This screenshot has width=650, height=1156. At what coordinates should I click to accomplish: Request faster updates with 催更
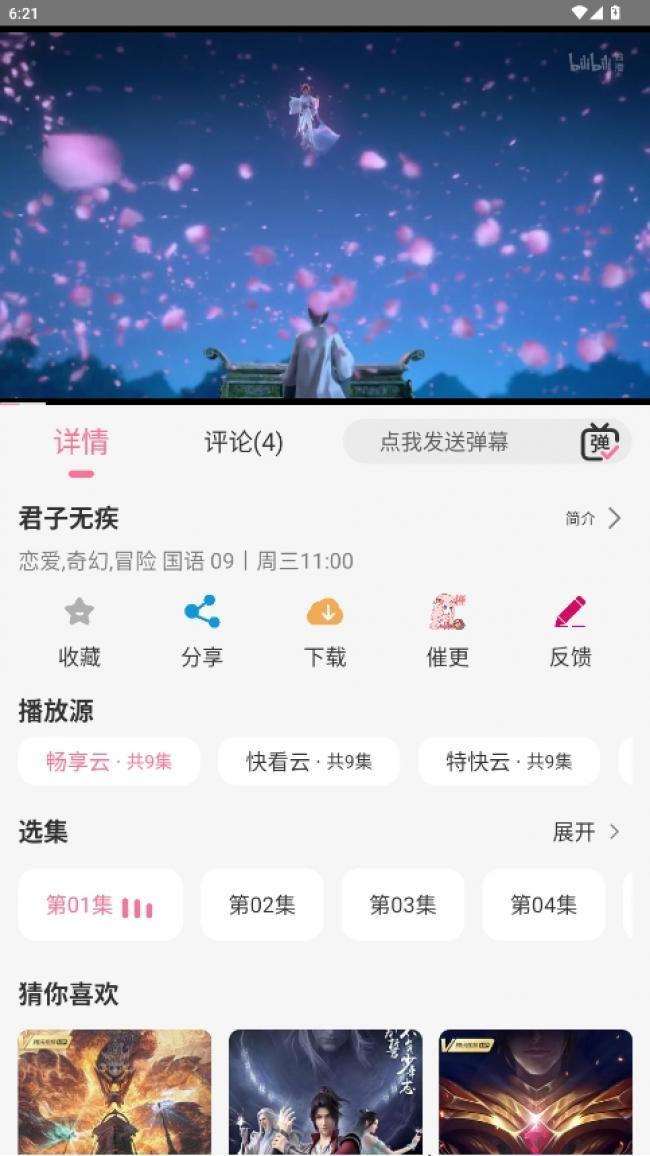447,631
